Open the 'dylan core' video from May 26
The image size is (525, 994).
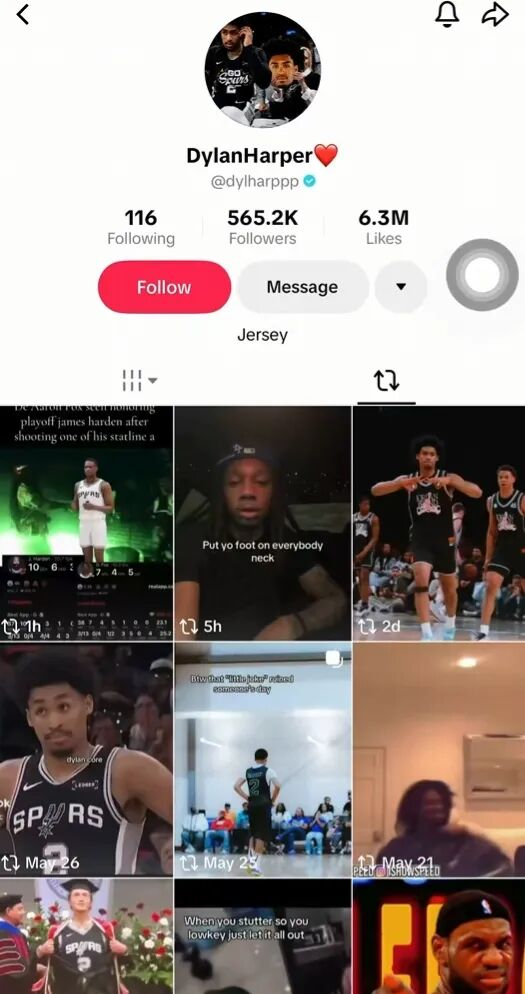click(x=86, y=759)
